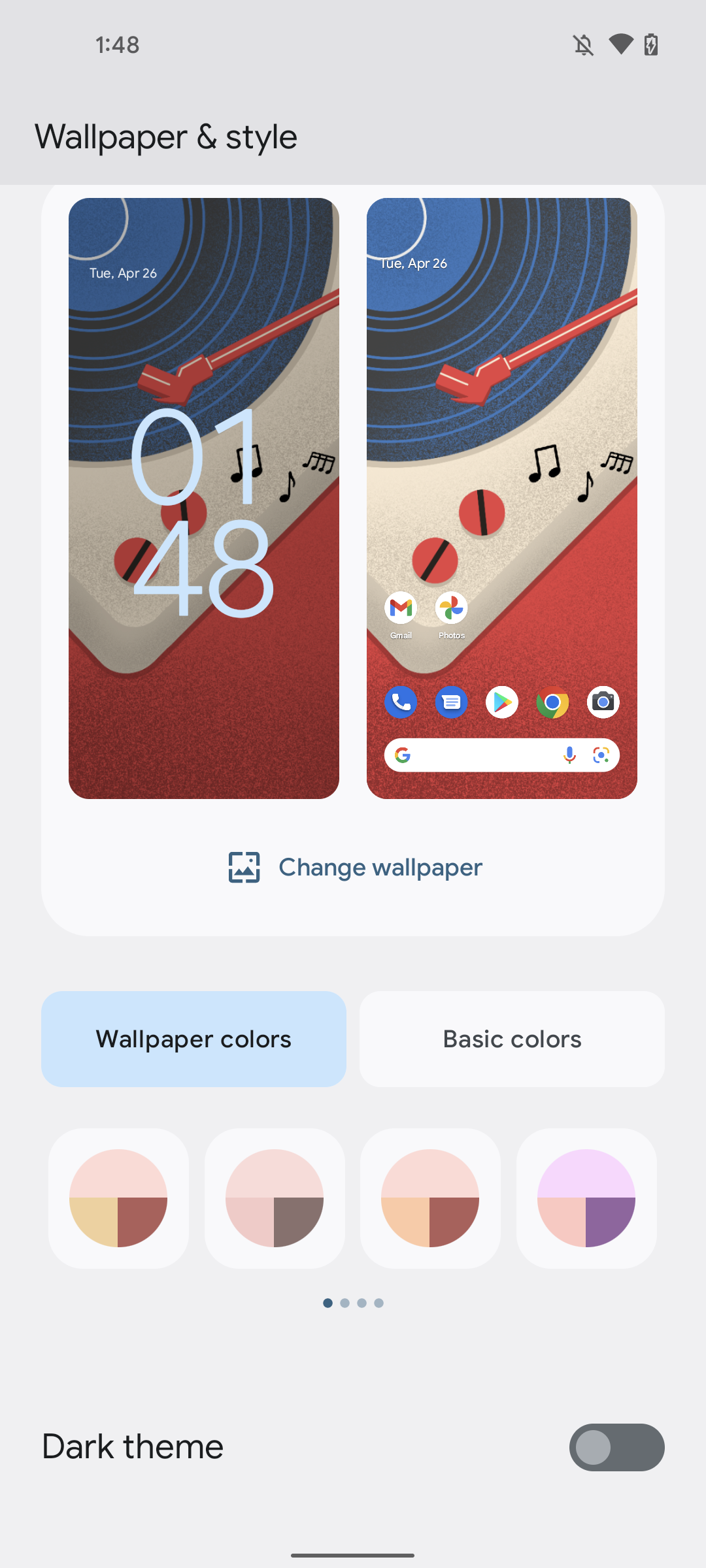Tap Change wallpaper
This screenshot has height=1568, width=706.
[355, 868]
